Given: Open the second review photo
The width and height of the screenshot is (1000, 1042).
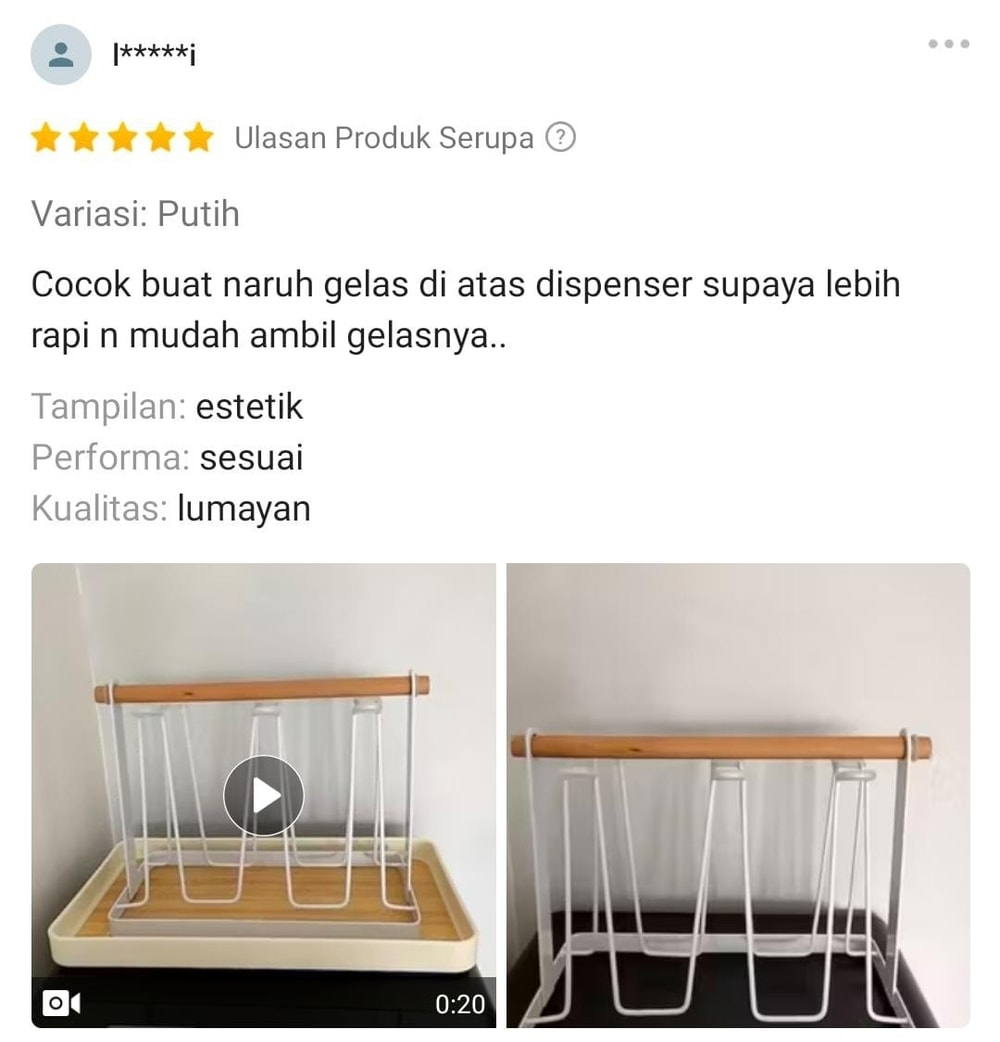Looking at the screenshot, I should coord(738,795).
